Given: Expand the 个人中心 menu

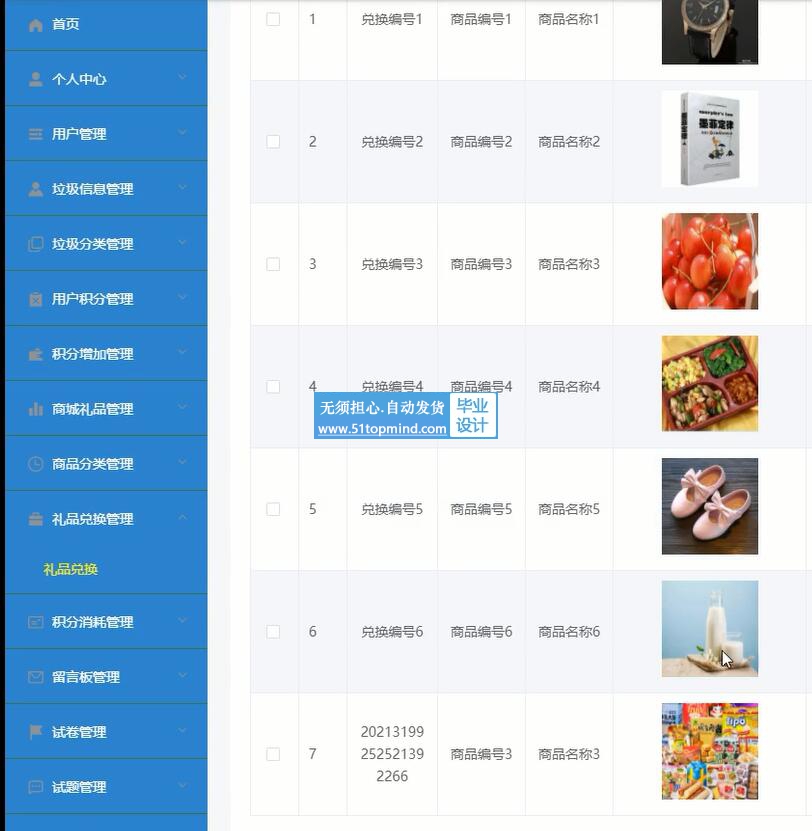Looking at the screenshot, I should (x=79, y=79).
